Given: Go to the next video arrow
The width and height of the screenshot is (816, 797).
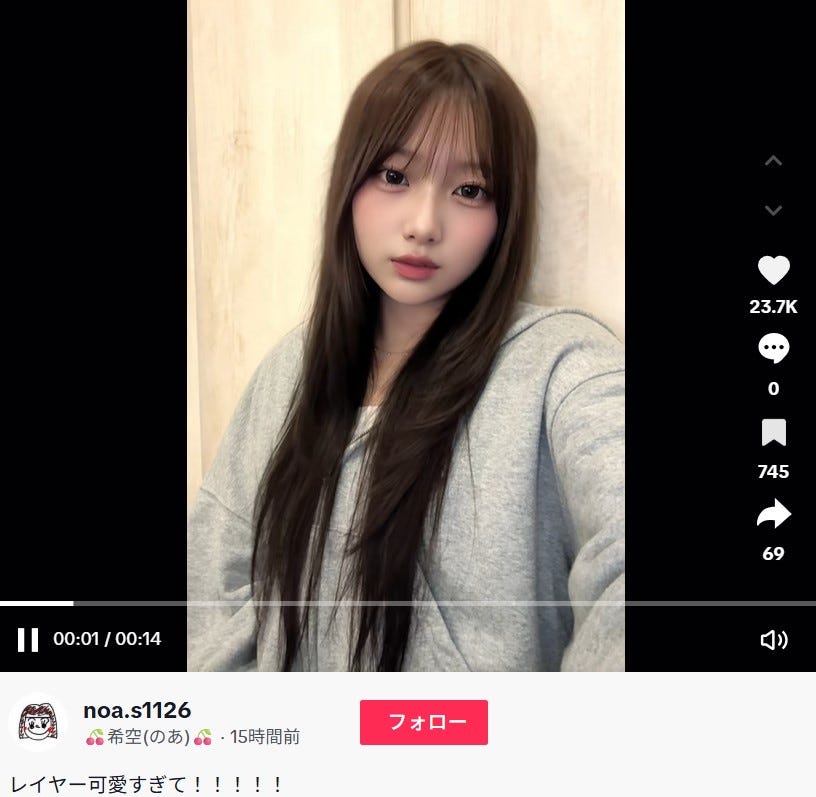Looking at the screenshot, I should (773, 210).
